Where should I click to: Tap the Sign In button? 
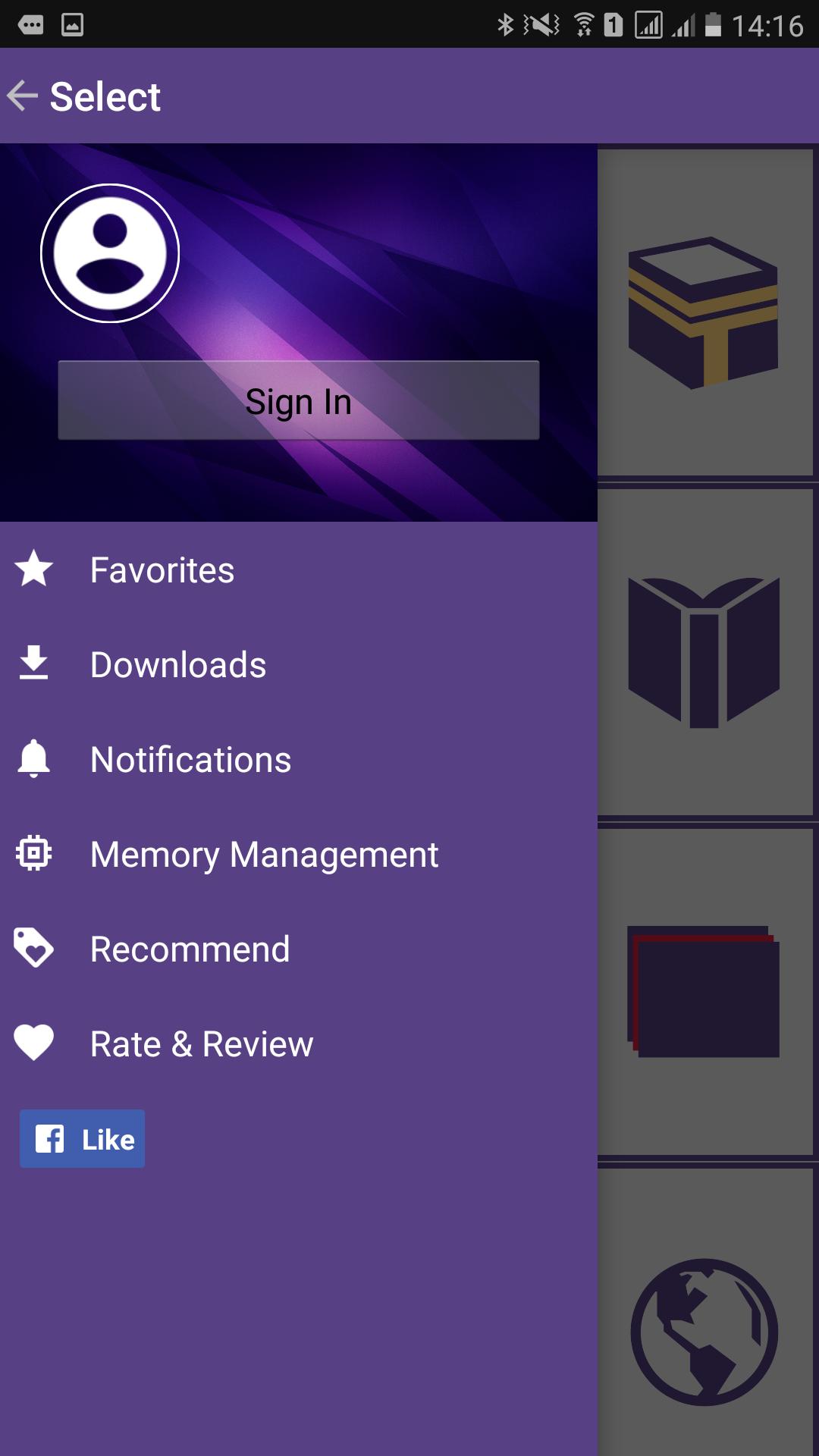299,401
